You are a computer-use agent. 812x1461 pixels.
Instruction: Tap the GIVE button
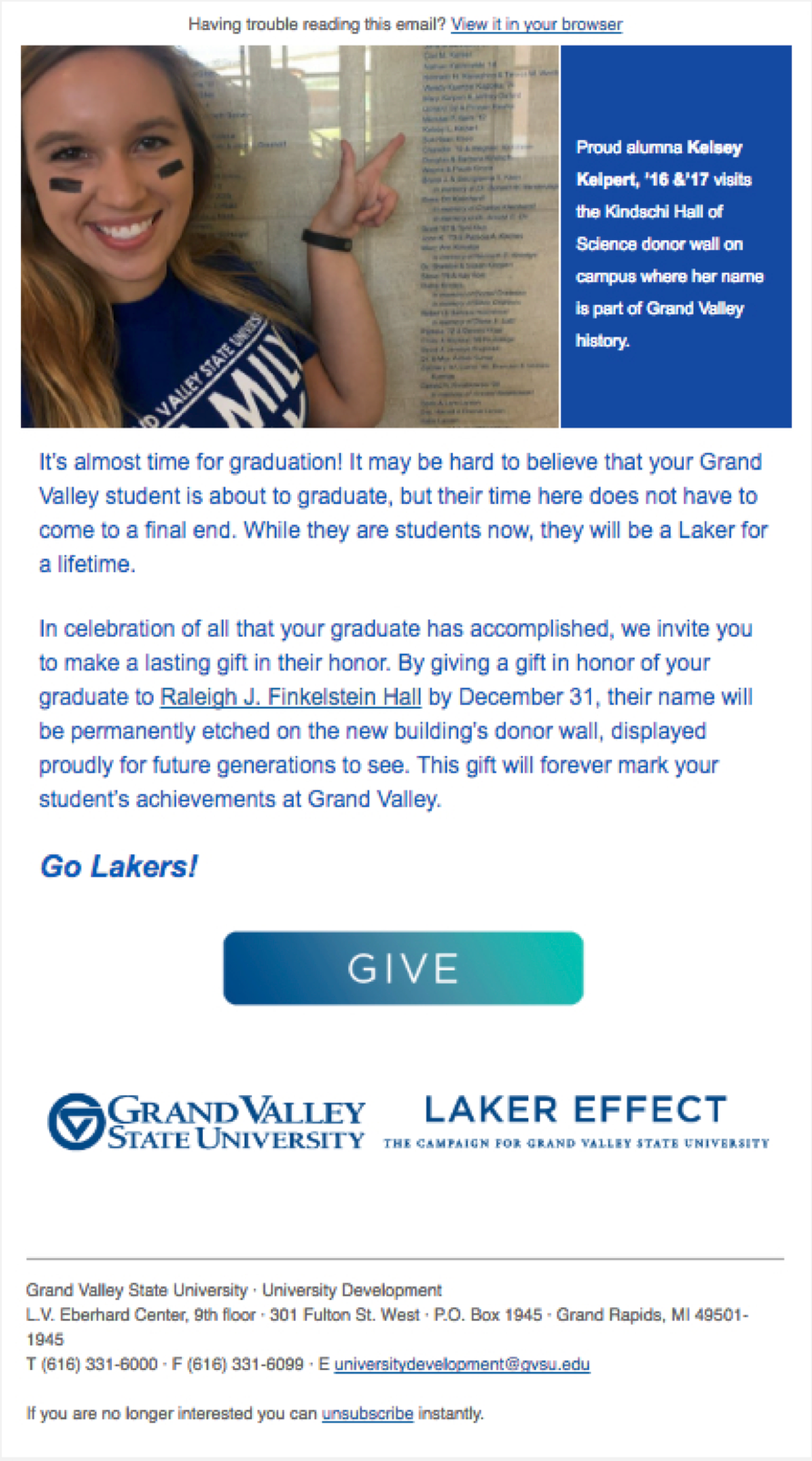(x=403, y=968)
